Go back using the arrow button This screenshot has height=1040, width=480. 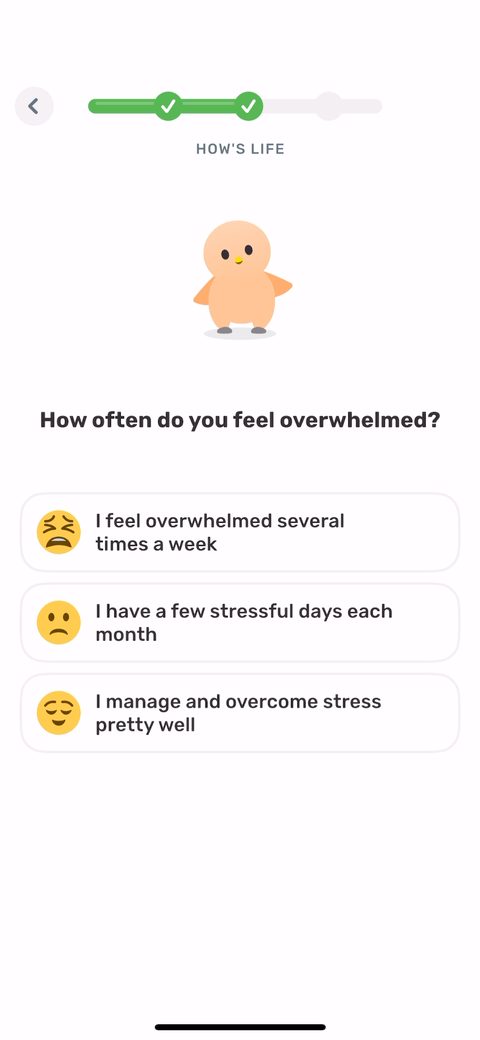(x=34, y=106)
